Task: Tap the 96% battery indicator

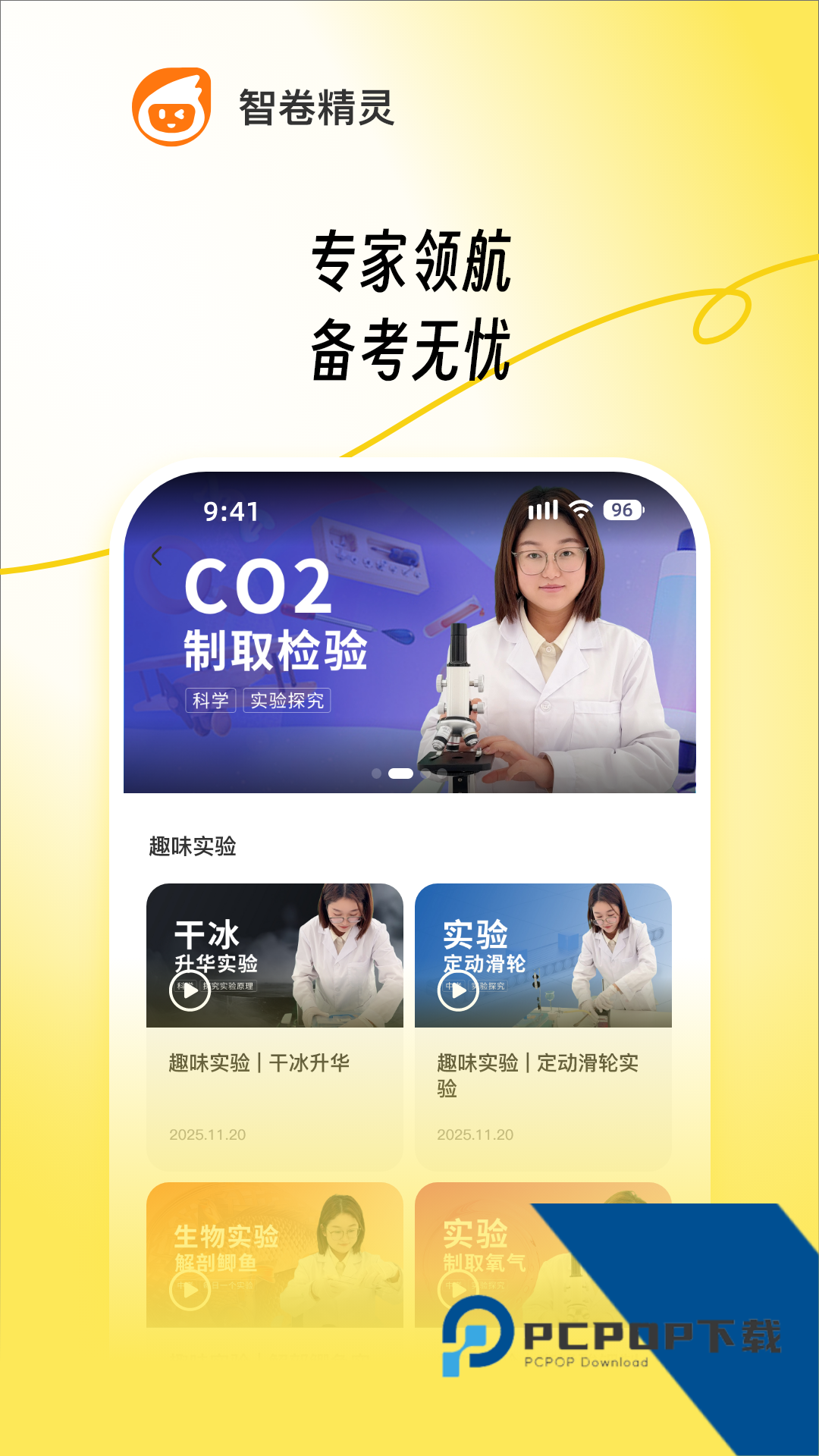Action: pos(622,510)
